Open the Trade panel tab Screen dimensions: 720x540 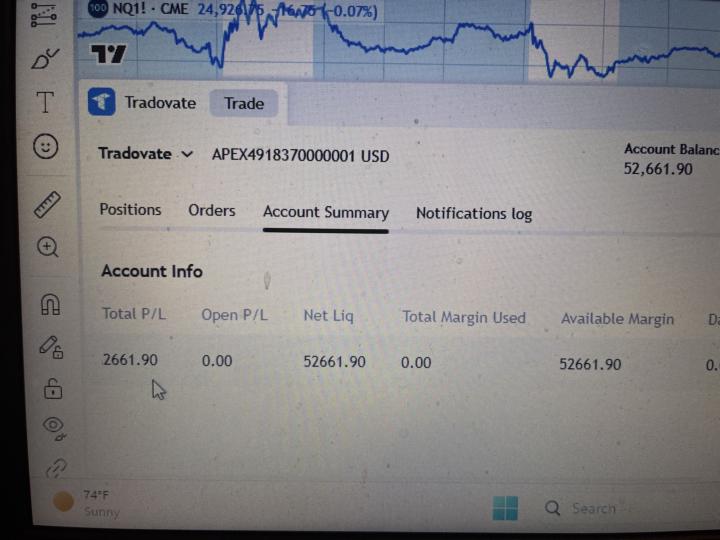(244, 103)
